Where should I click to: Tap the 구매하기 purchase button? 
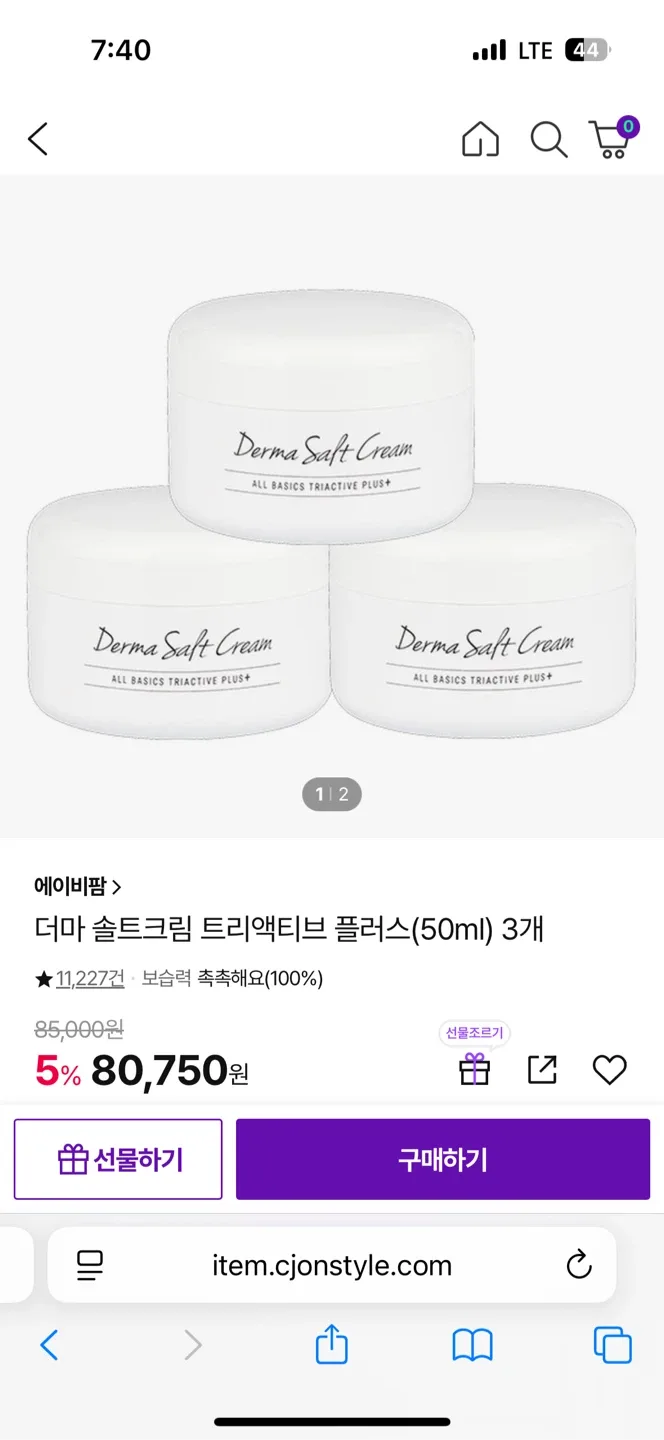443,1159
